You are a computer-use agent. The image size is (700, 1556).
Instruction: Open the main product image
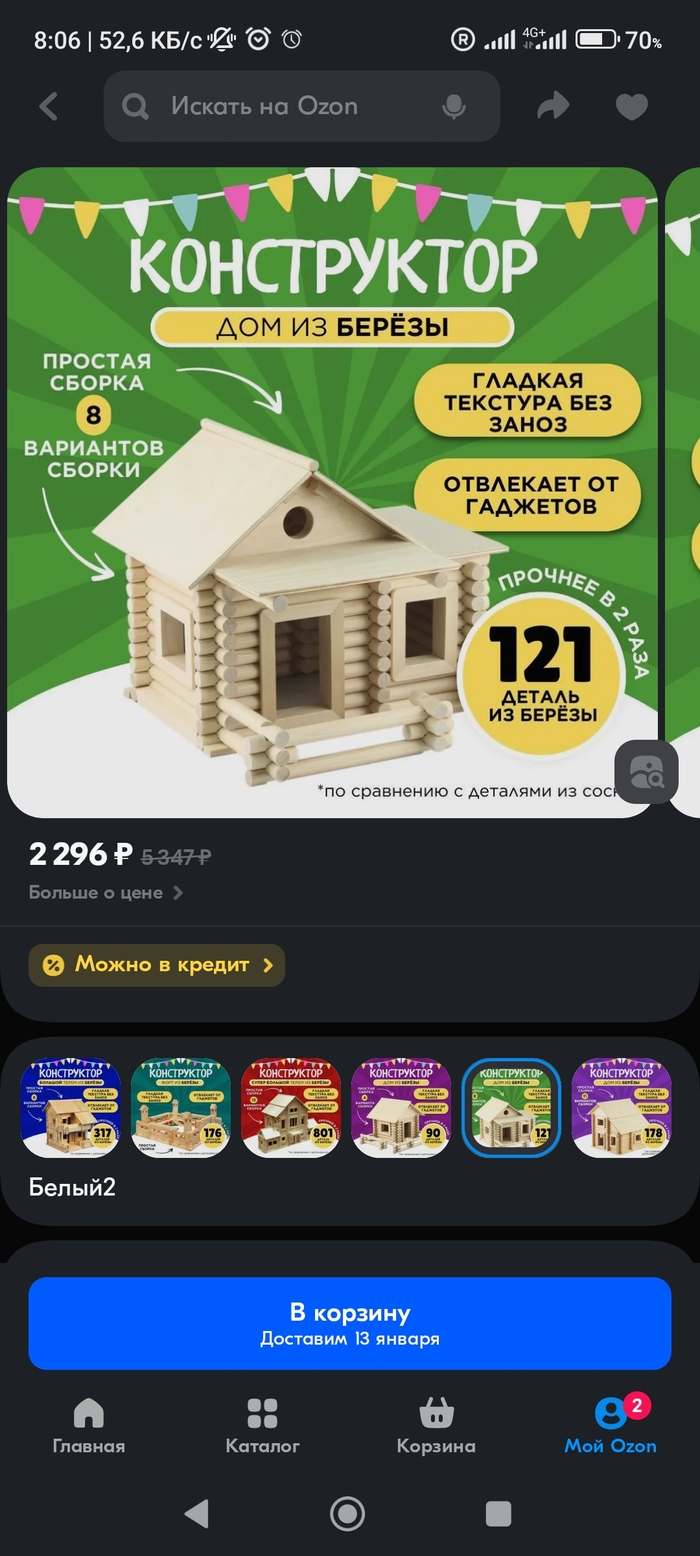point(332,492)
